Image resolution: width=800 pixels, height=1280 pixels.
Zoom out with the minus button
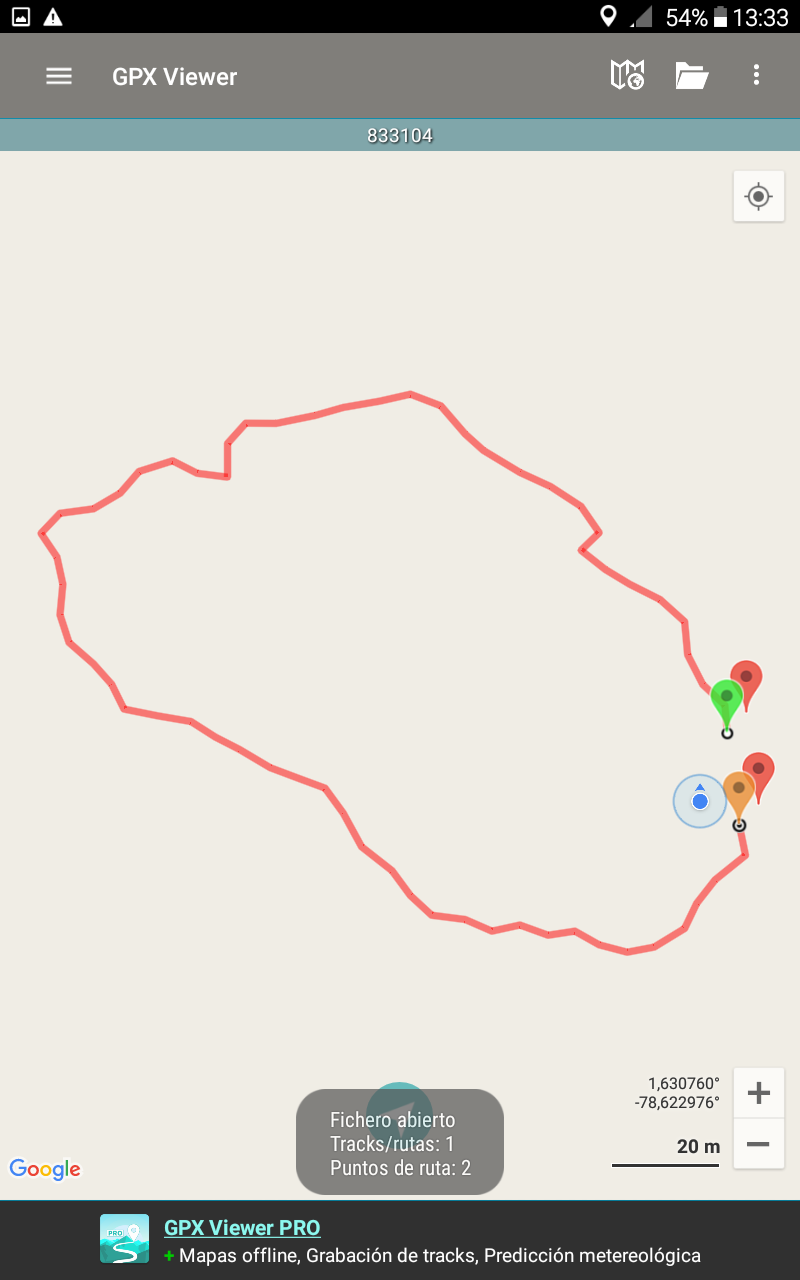(x=758, y=1143)
